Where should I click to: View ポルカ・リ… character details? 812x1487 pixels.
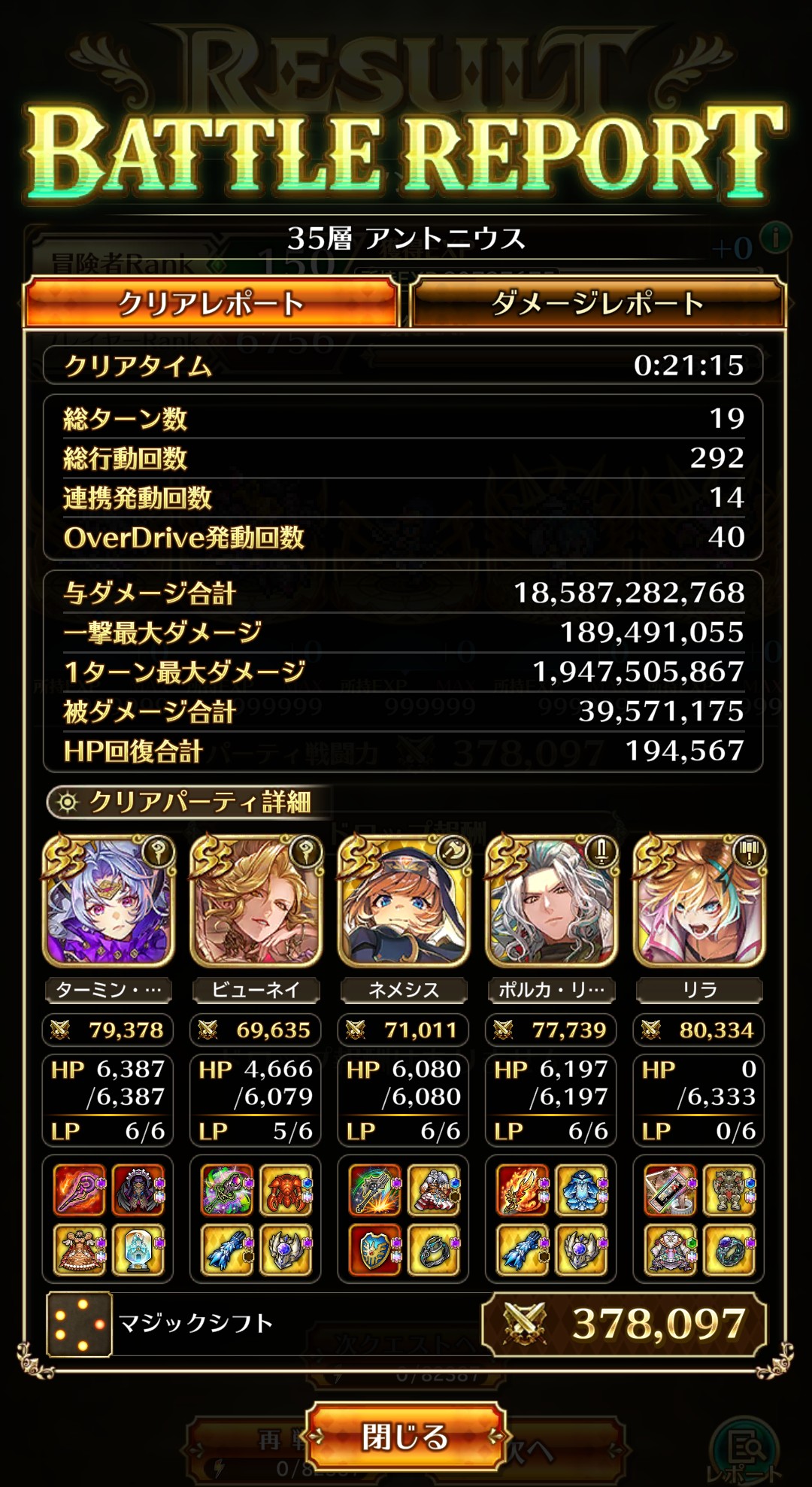552,901
